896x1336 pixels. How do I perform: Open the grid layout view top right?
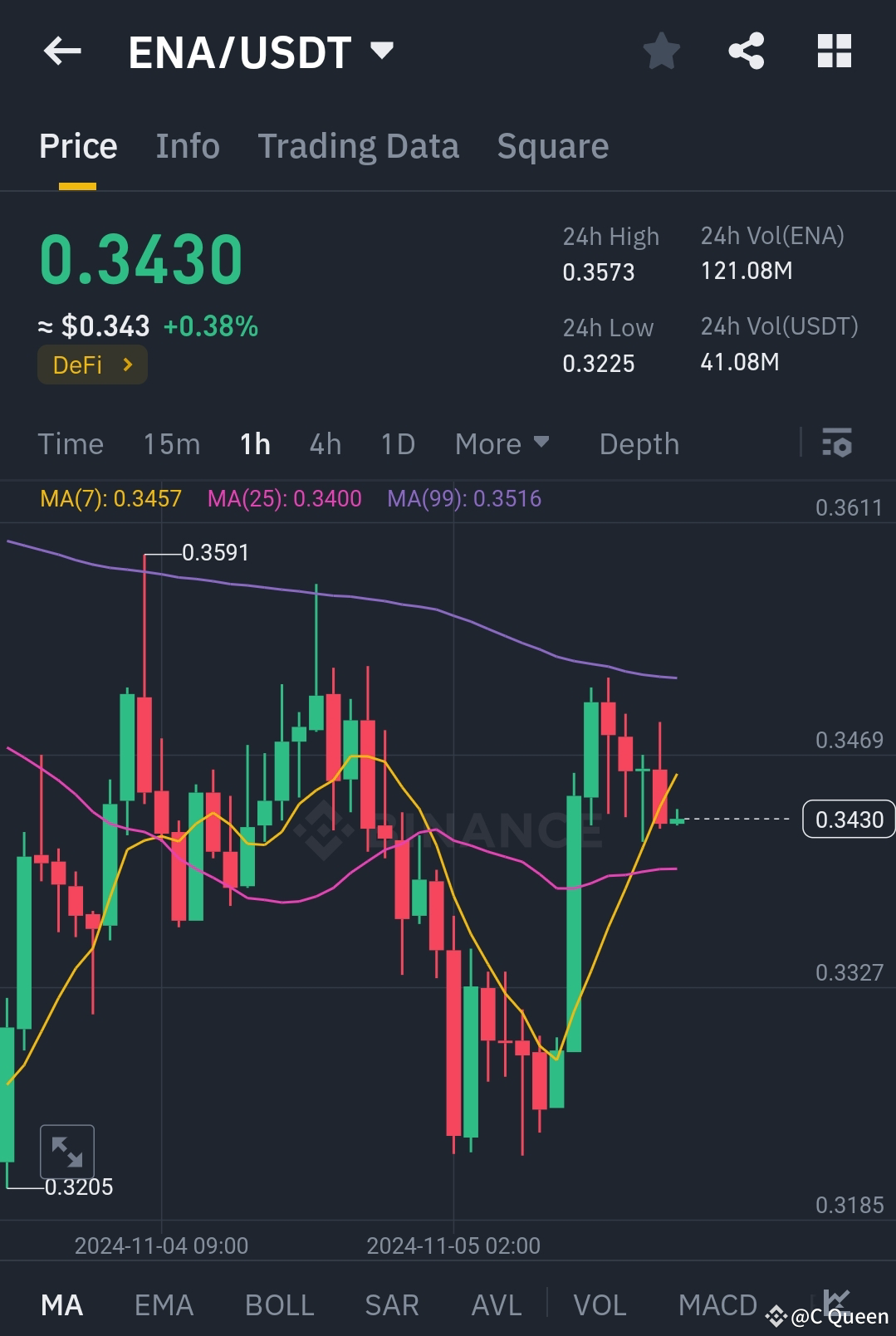pyautogui.click(x=833, y=51)
